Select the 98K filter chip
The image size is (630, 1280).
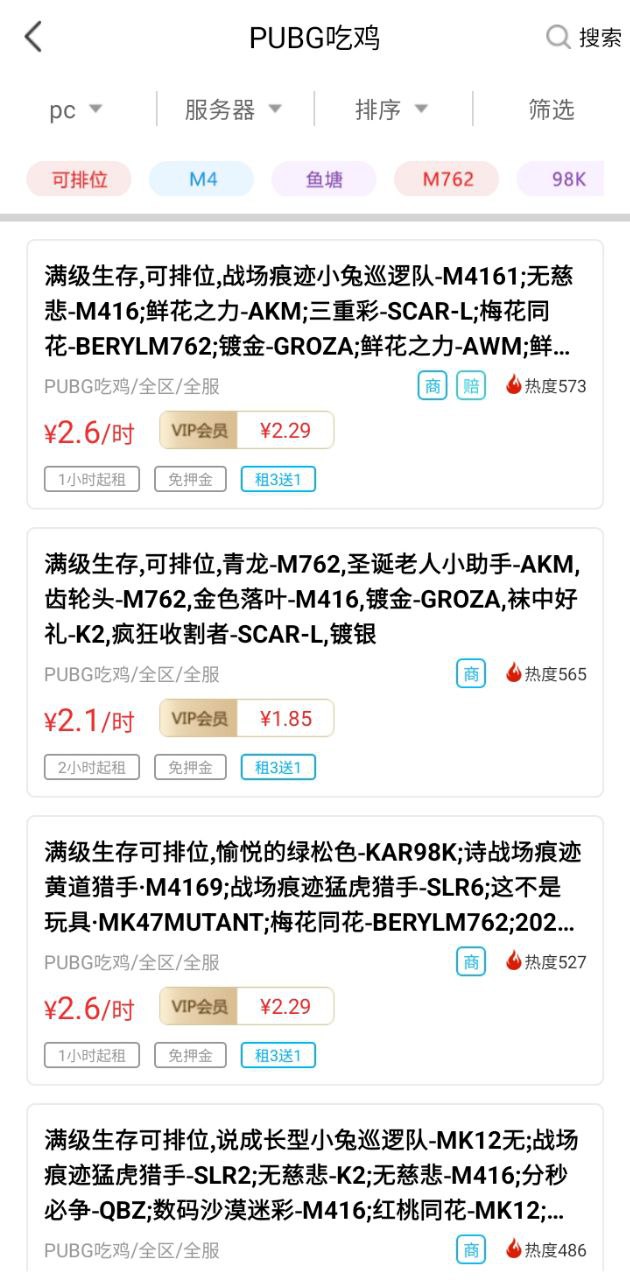coord(562,180)
